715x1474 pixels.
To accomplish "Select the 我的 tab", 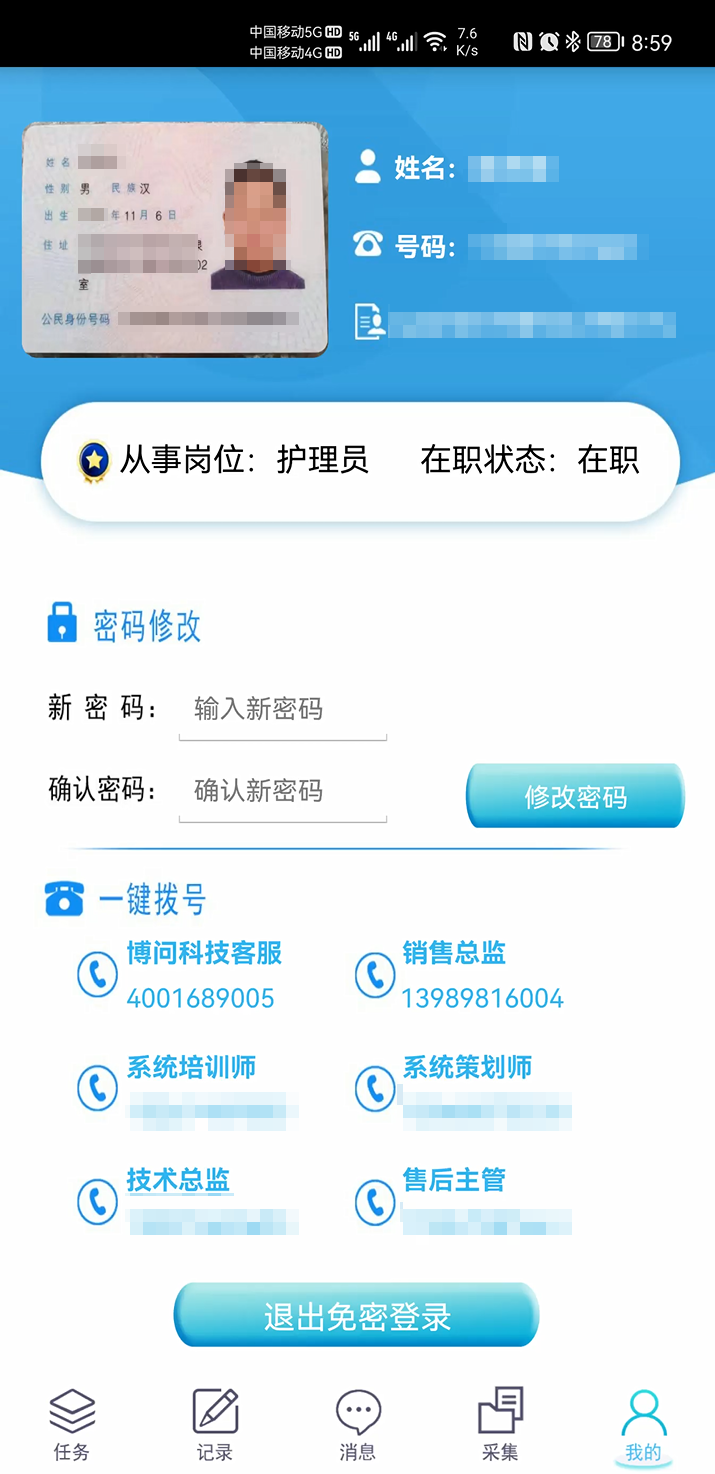I will tap(643, 1424).
